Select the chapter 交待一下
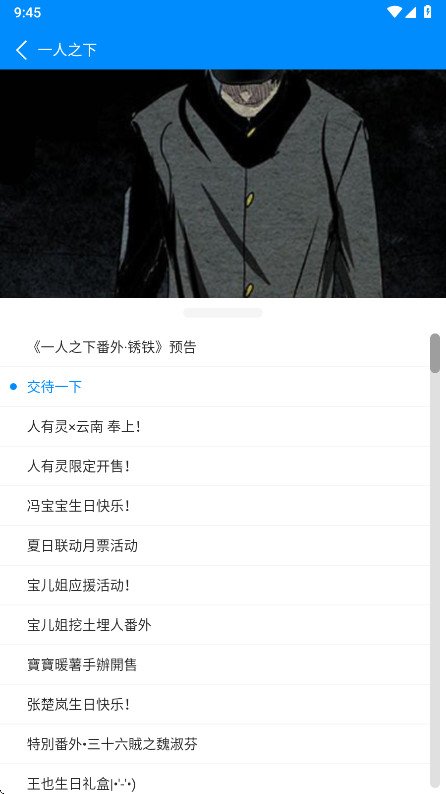This screenshot has height=794, width=446. (215, 387)
